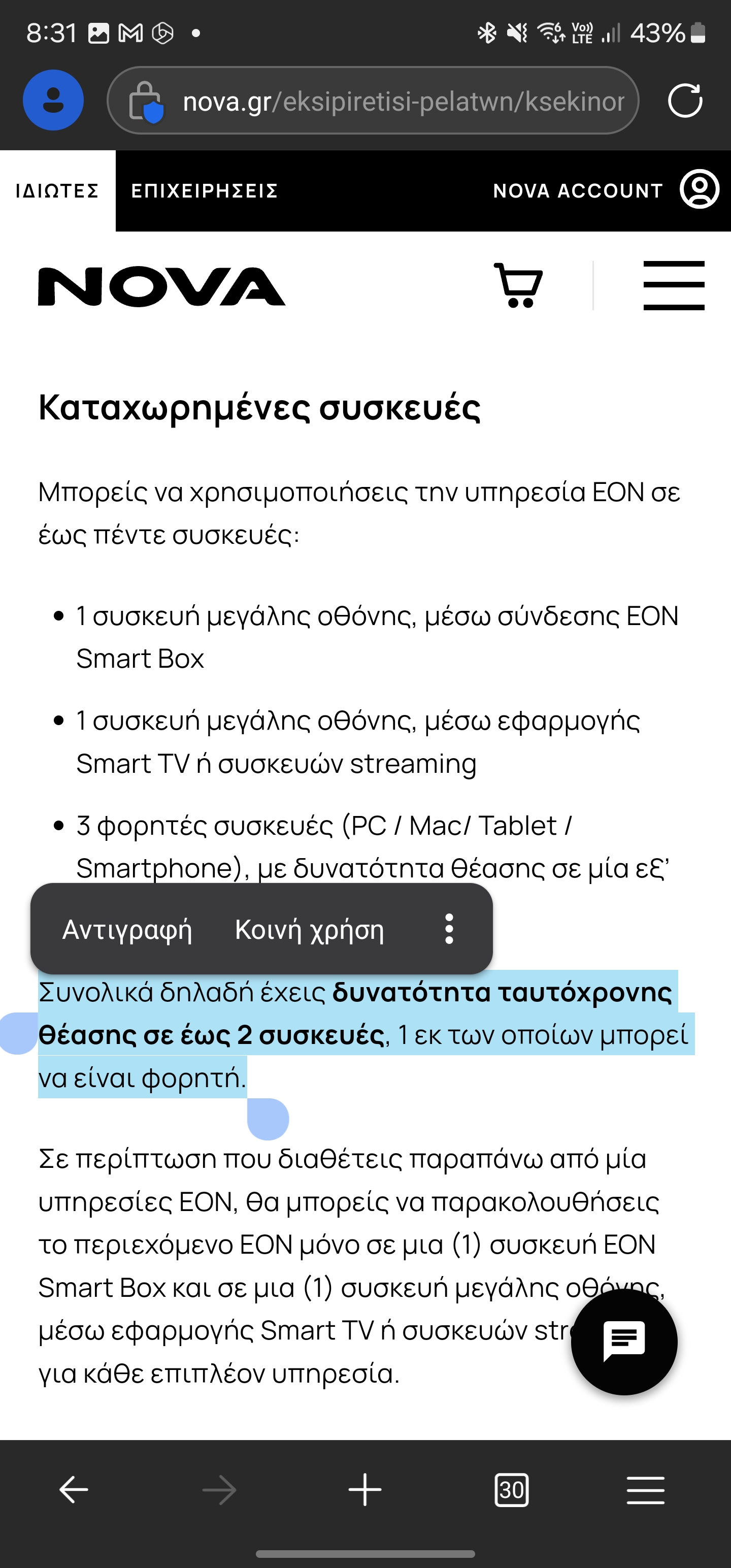Screen dimensions: 731x1568
Task: Open the site hamburger menu
Action: 674,285
